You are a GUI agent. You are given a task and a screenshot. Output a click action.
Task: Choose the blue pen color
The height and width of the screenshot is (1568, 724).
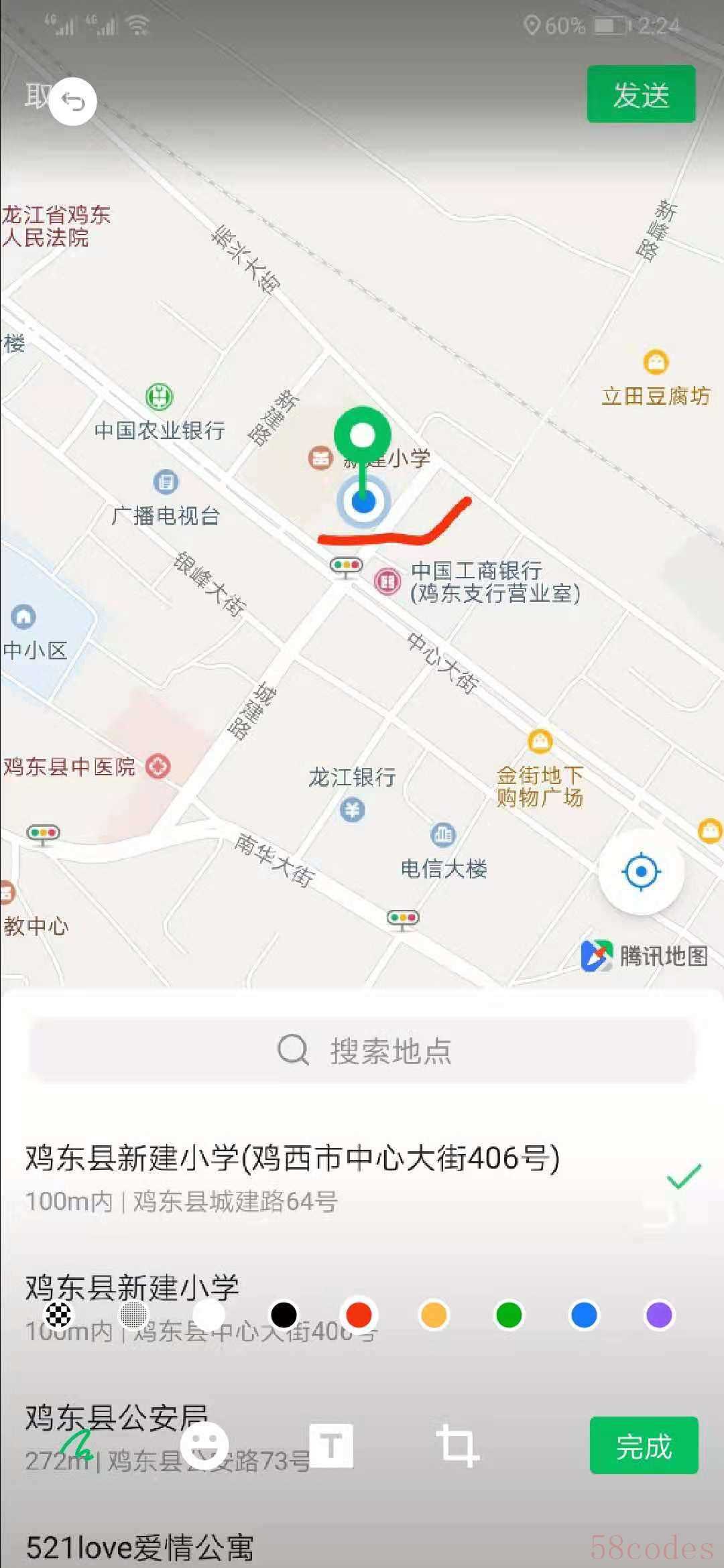584,1315
